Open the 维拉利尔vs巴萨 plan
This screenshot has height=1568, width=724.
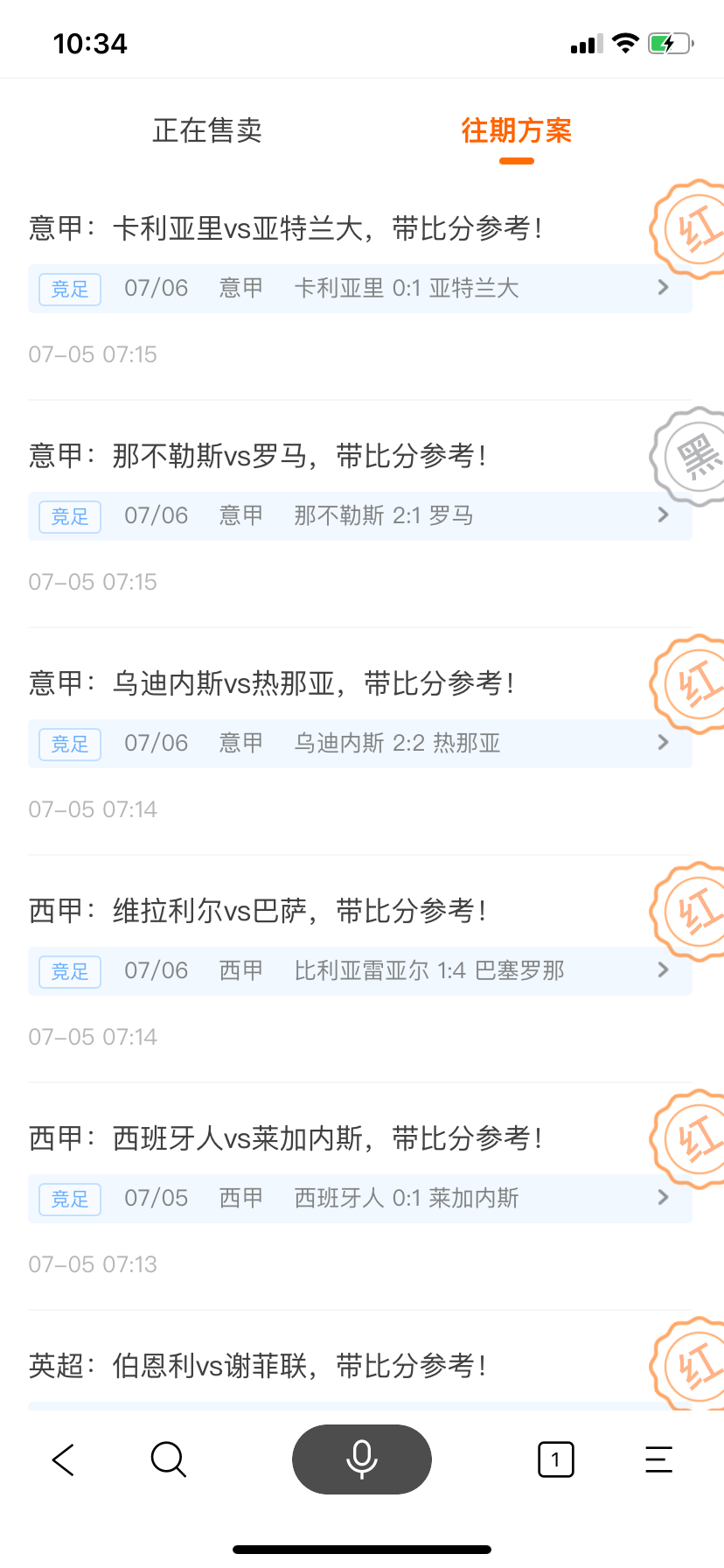[x=257, y=911]
